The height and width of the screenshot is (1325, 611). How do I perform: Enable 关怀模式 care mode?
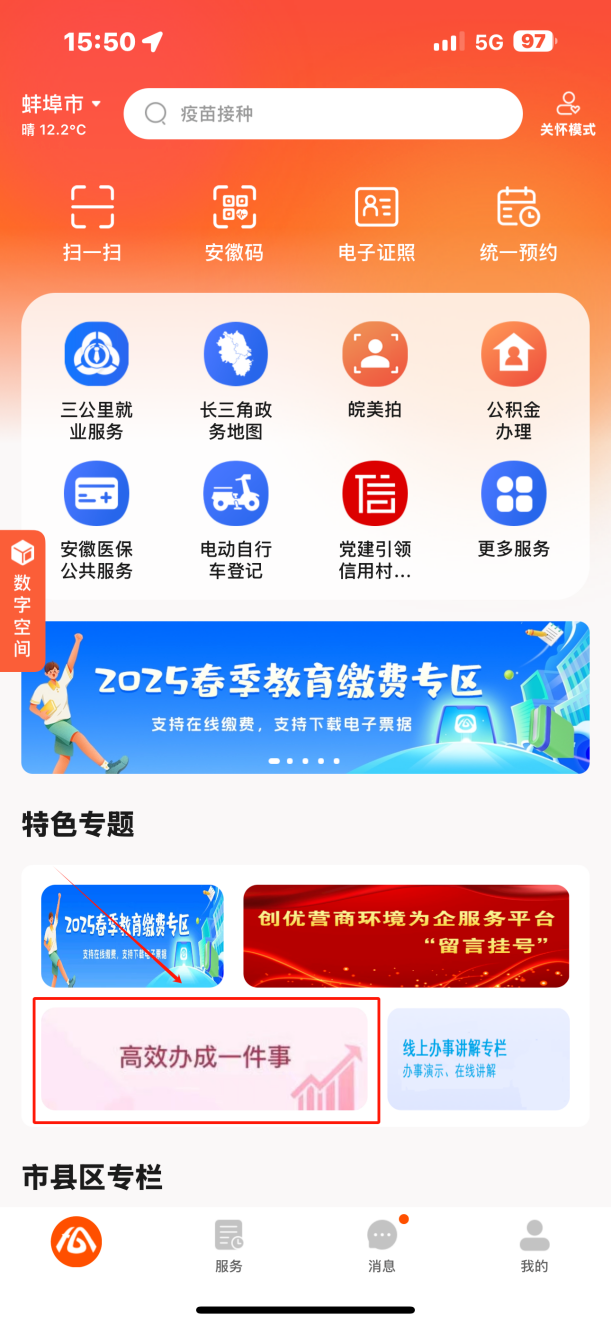pos(567,114)
